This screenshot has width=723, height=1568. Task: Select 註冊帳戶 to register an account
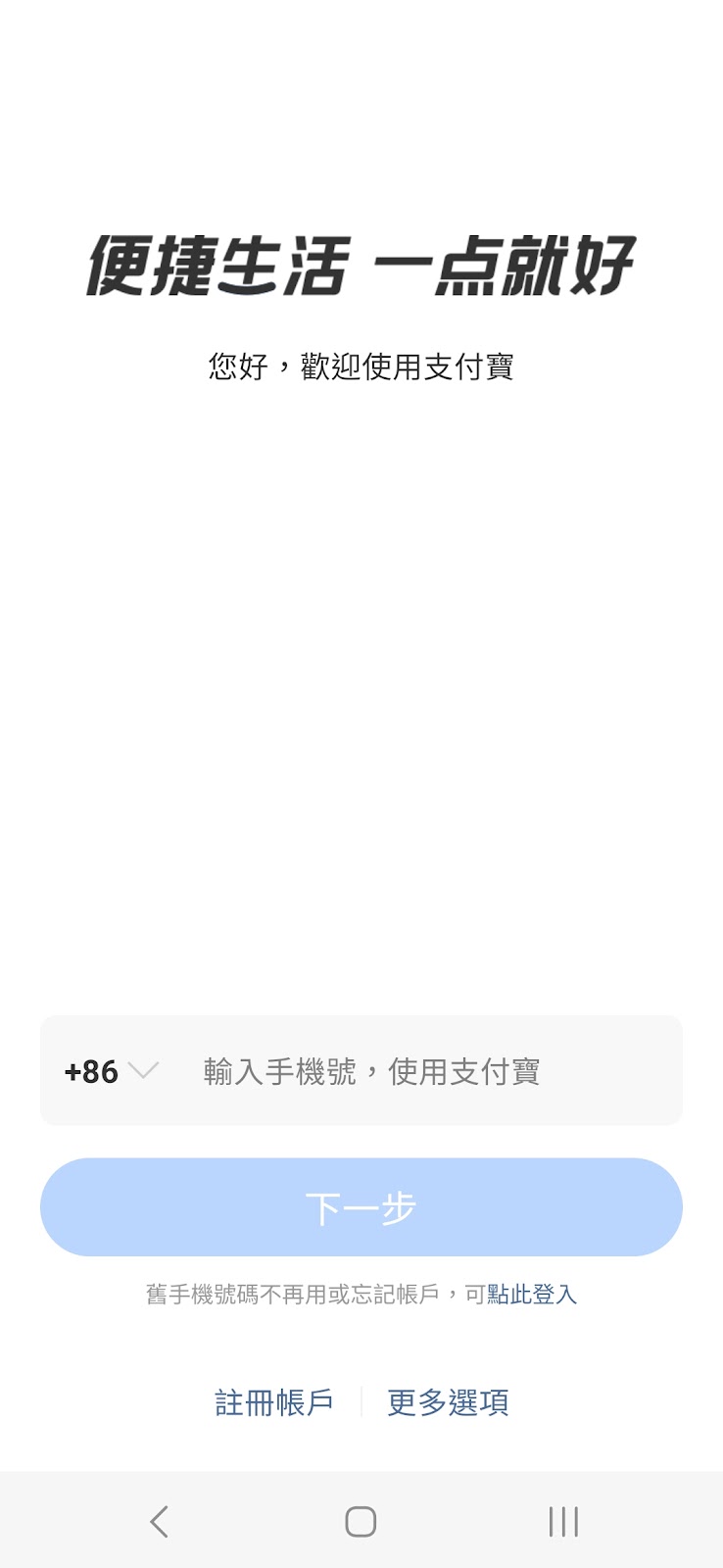click(x=274, y=1402)
